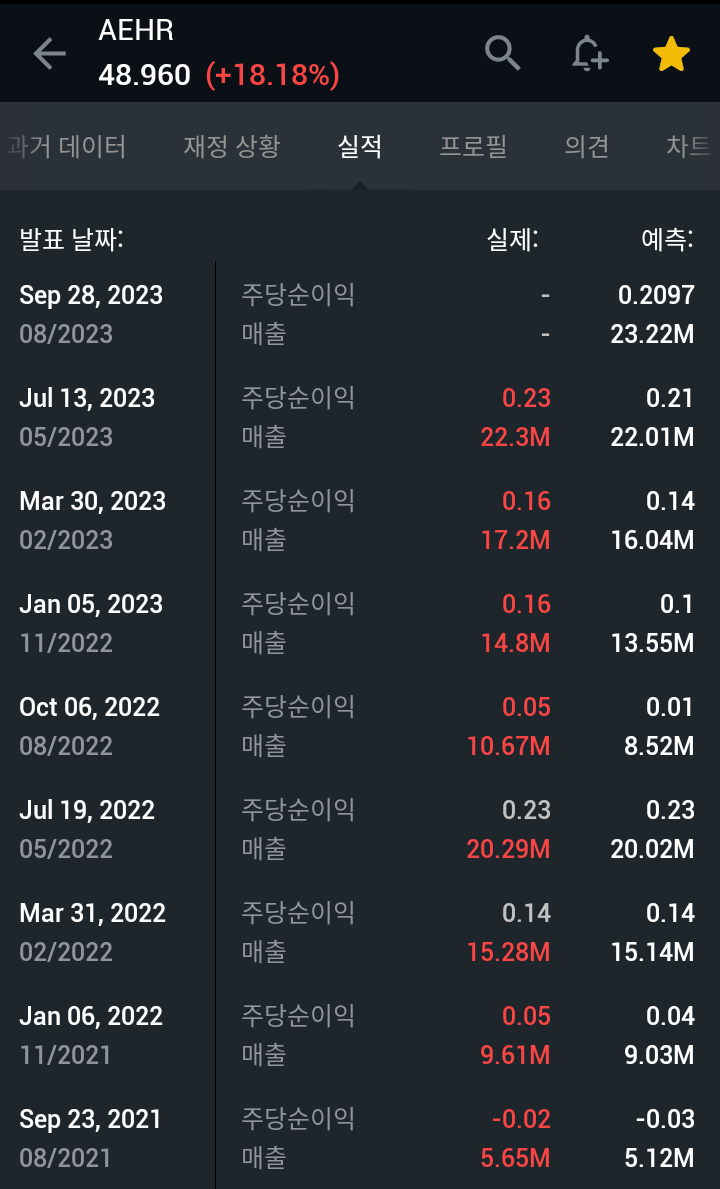Image resolution: width=720 pixels, height=1189 pixels.
Task: Create a price alert with bell icon
Action: (x=590, y=54)
